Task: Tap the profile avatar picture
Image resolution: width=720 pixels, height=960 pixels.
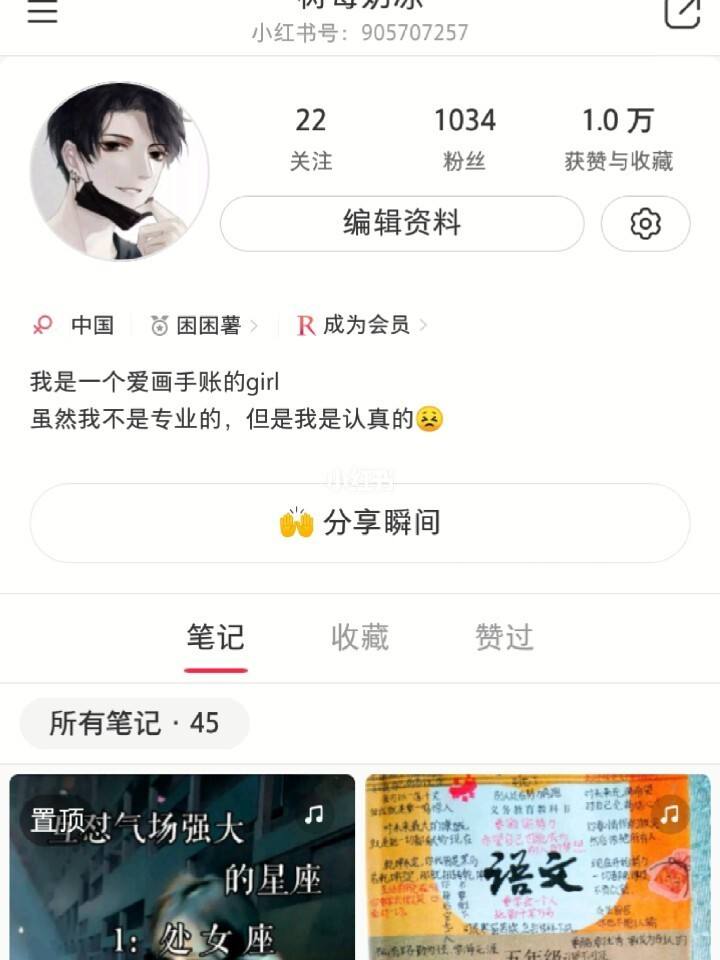Action: click(x=120, y=172)
